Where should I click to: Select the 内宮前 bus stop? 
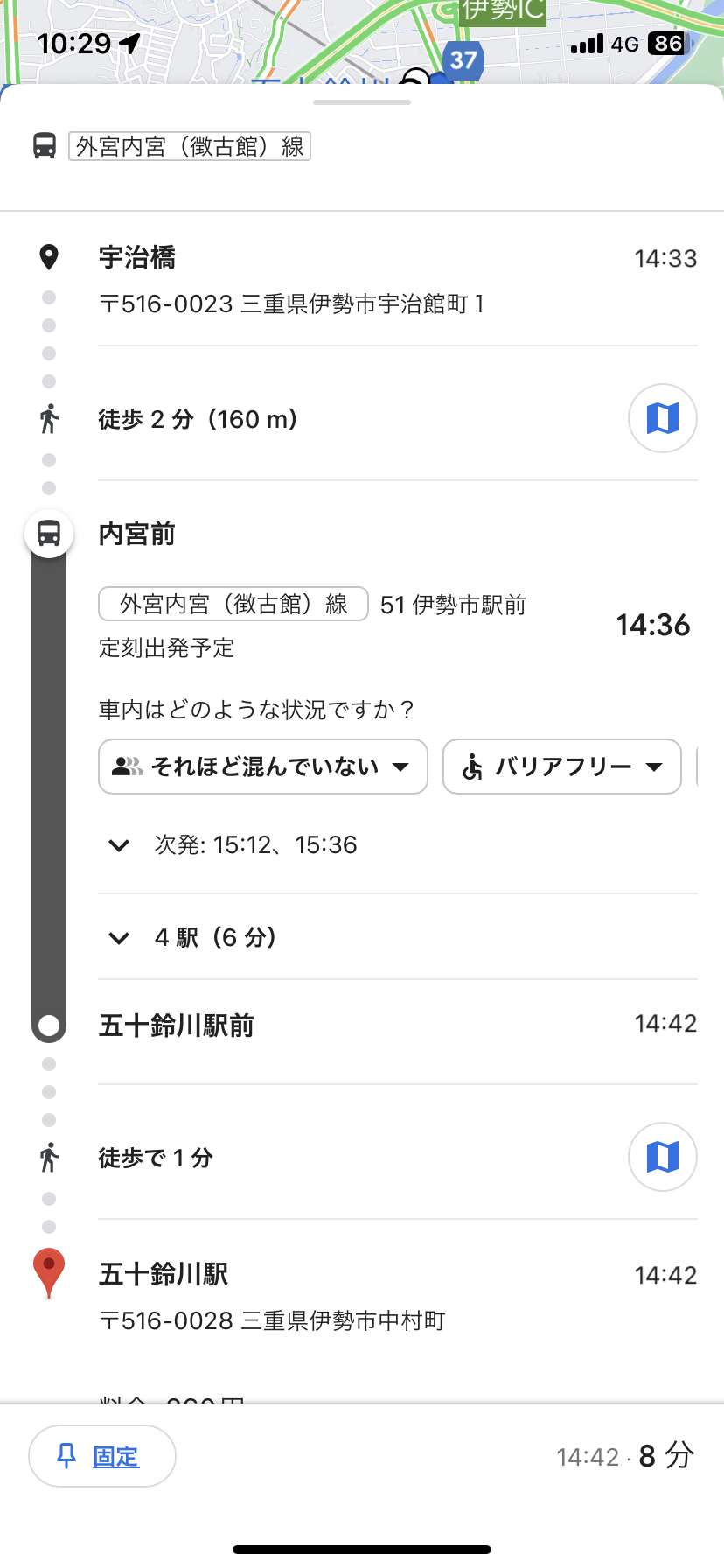click(137, 534)
